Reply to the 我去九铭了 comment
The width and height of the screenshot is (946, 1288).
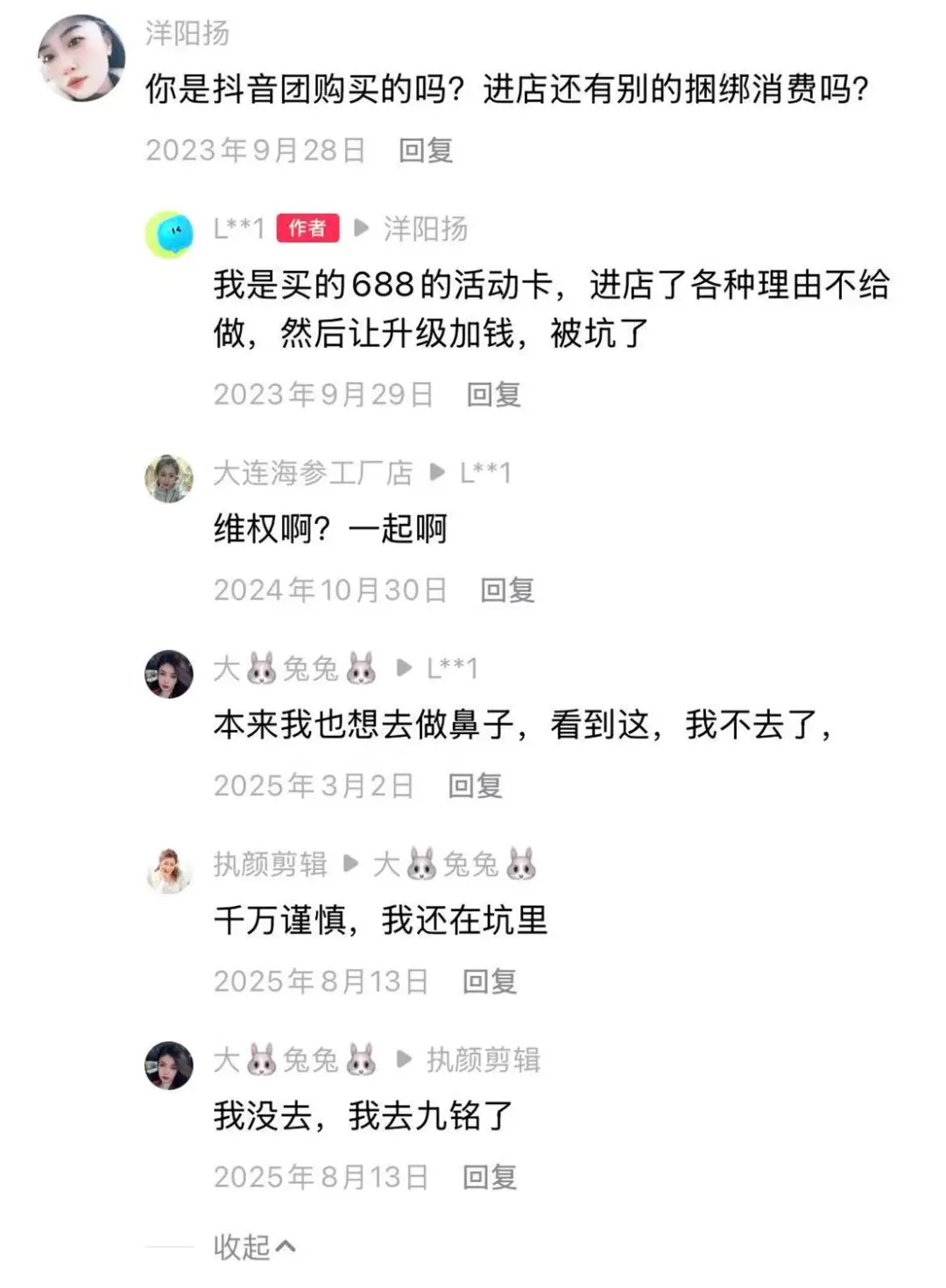[490, 1177]
